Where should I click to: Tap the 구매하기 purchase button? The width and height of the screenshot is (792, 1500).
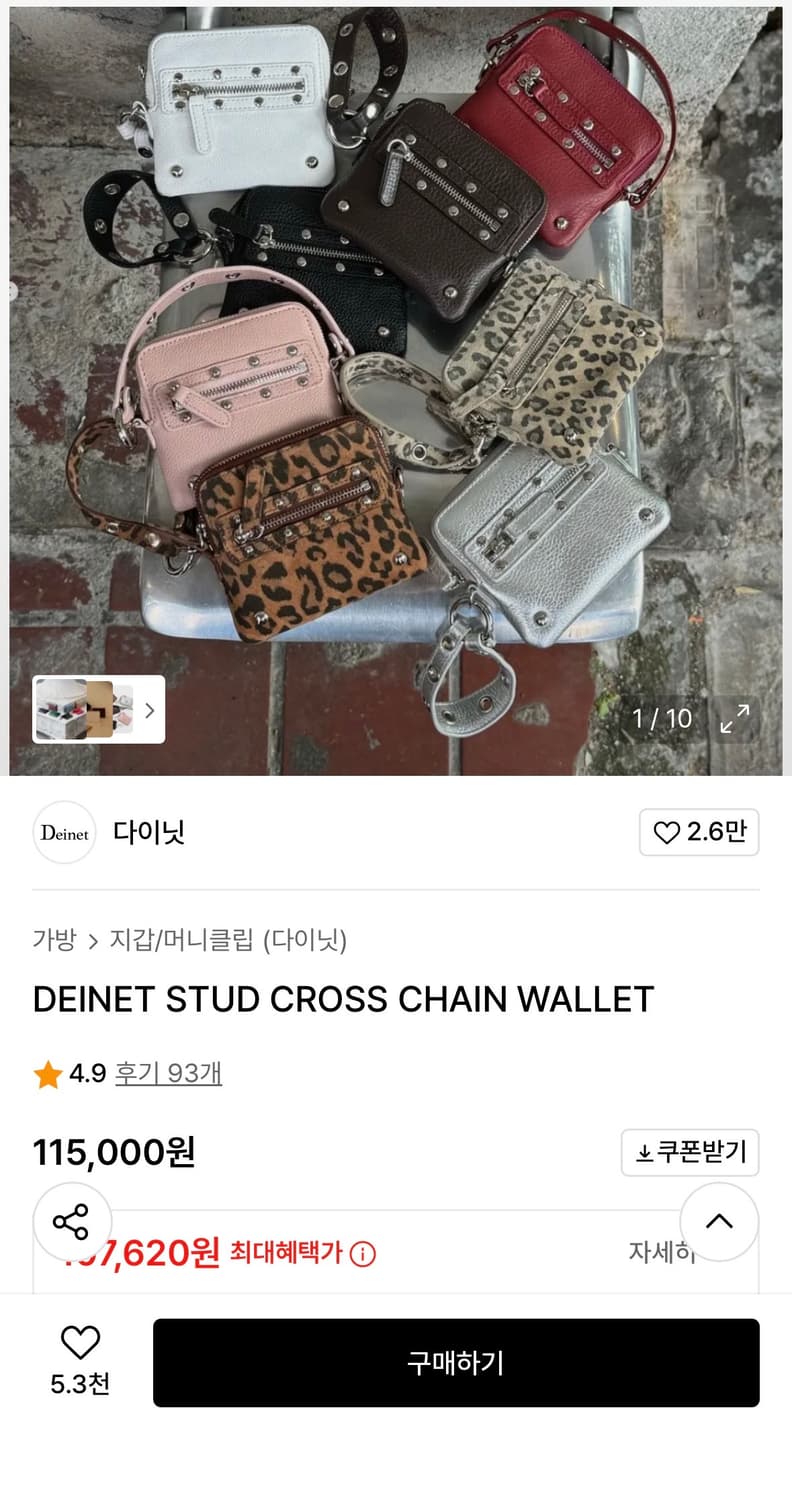coord(457,1362)
